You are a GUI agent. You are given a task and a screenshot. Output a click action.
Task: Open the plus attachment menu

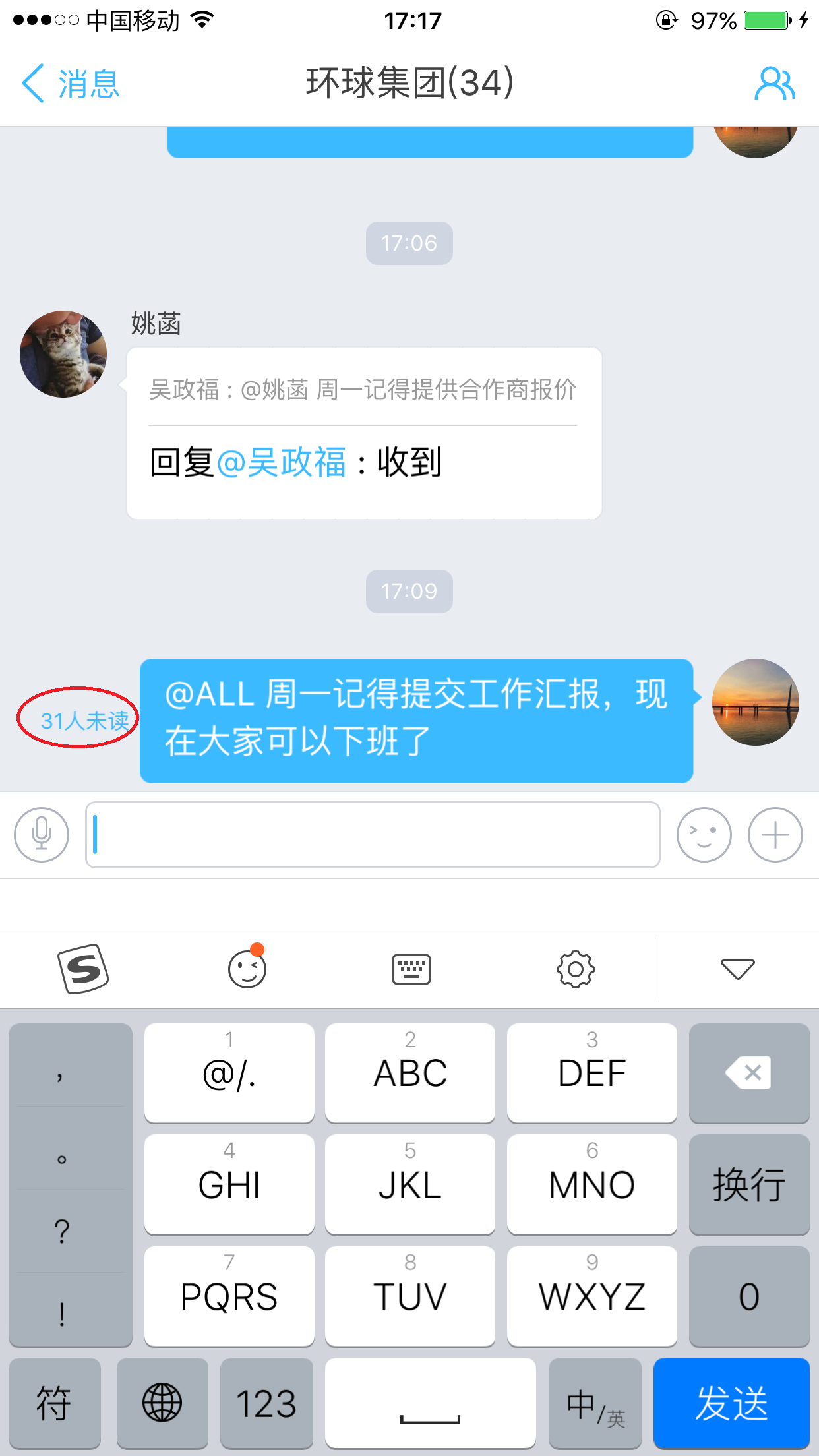coord(775,834)
